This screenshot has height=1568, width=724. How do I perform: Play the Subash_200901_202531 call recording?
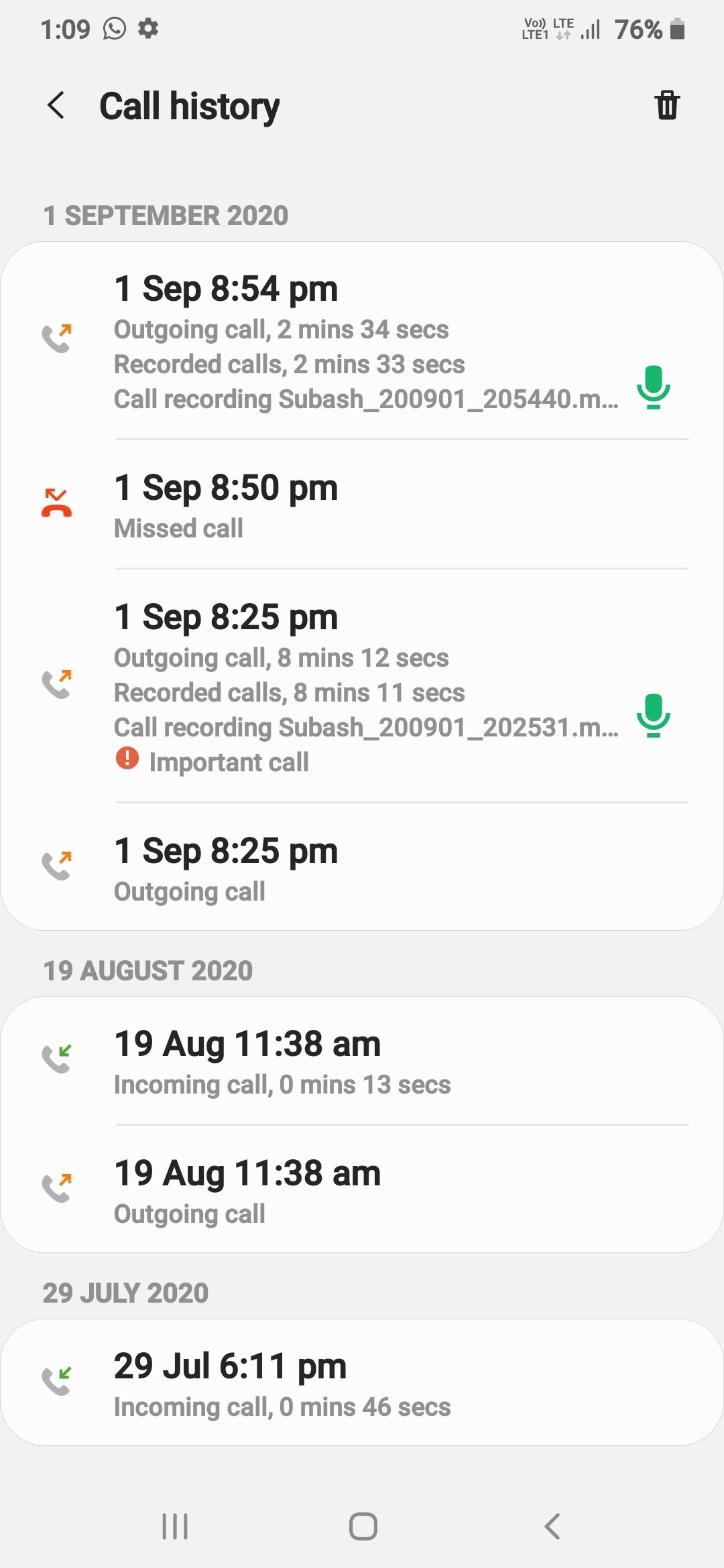[x=653, y=715]
